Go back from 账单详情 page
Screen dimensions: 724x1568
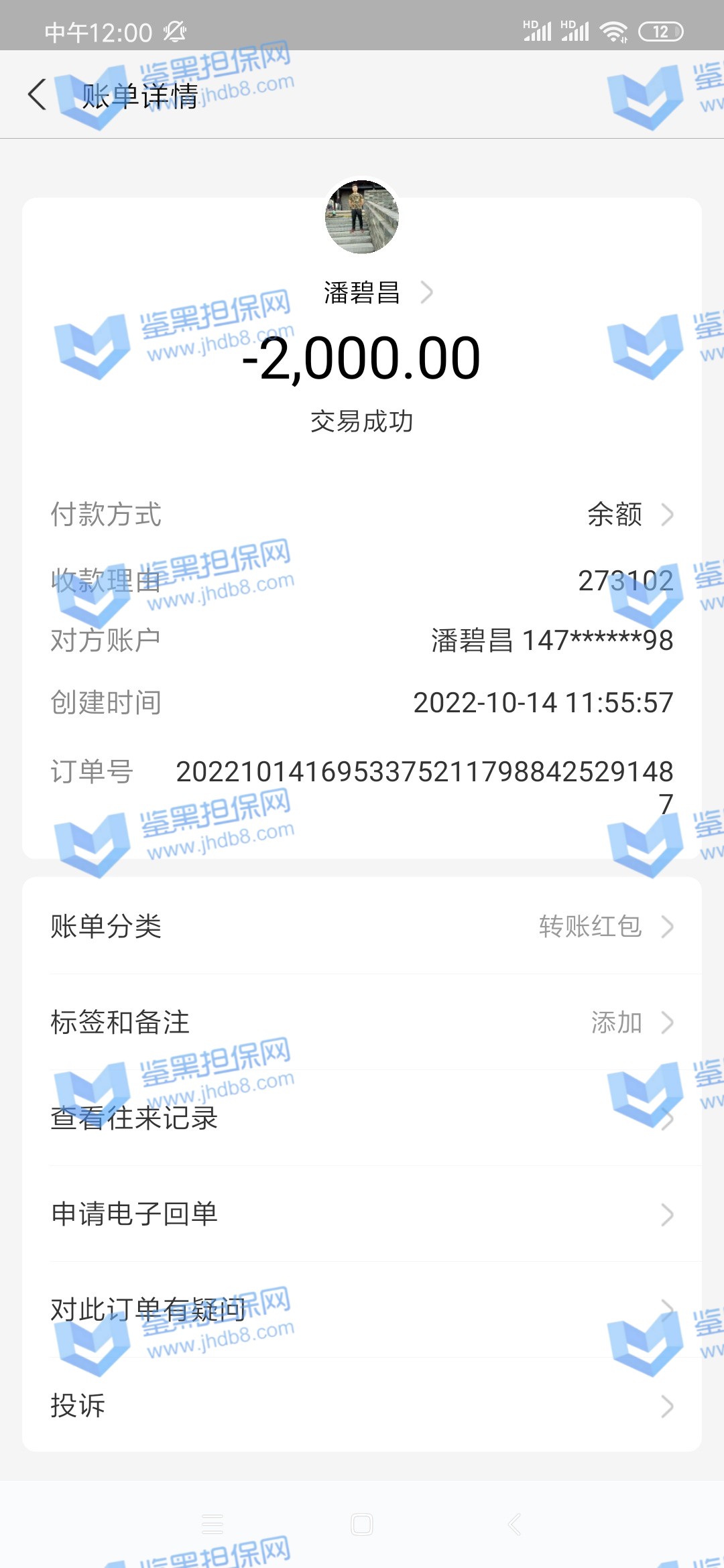pos(38,94)
